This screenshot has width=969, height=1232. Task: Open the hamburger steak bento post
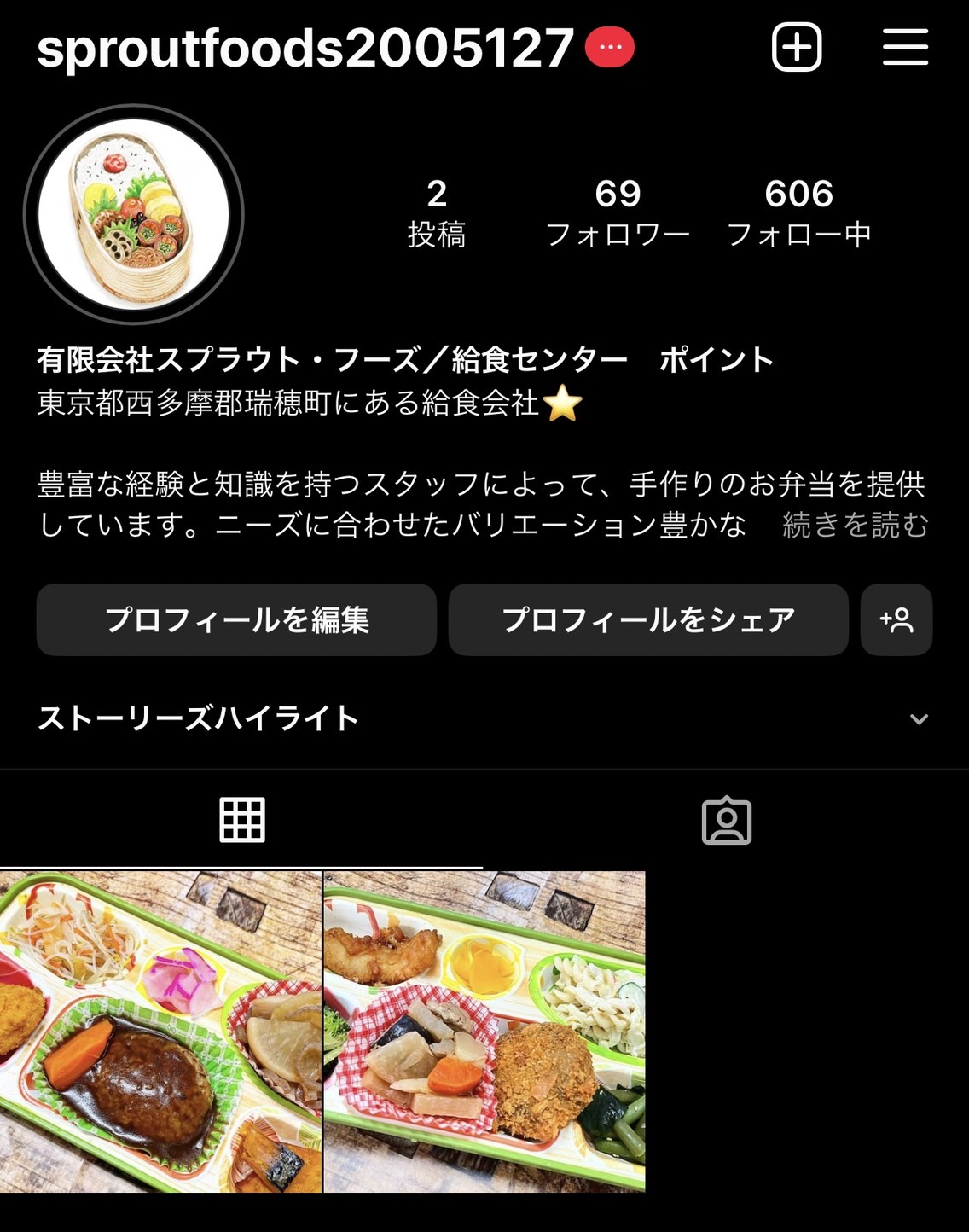(x=160, y=1032)
